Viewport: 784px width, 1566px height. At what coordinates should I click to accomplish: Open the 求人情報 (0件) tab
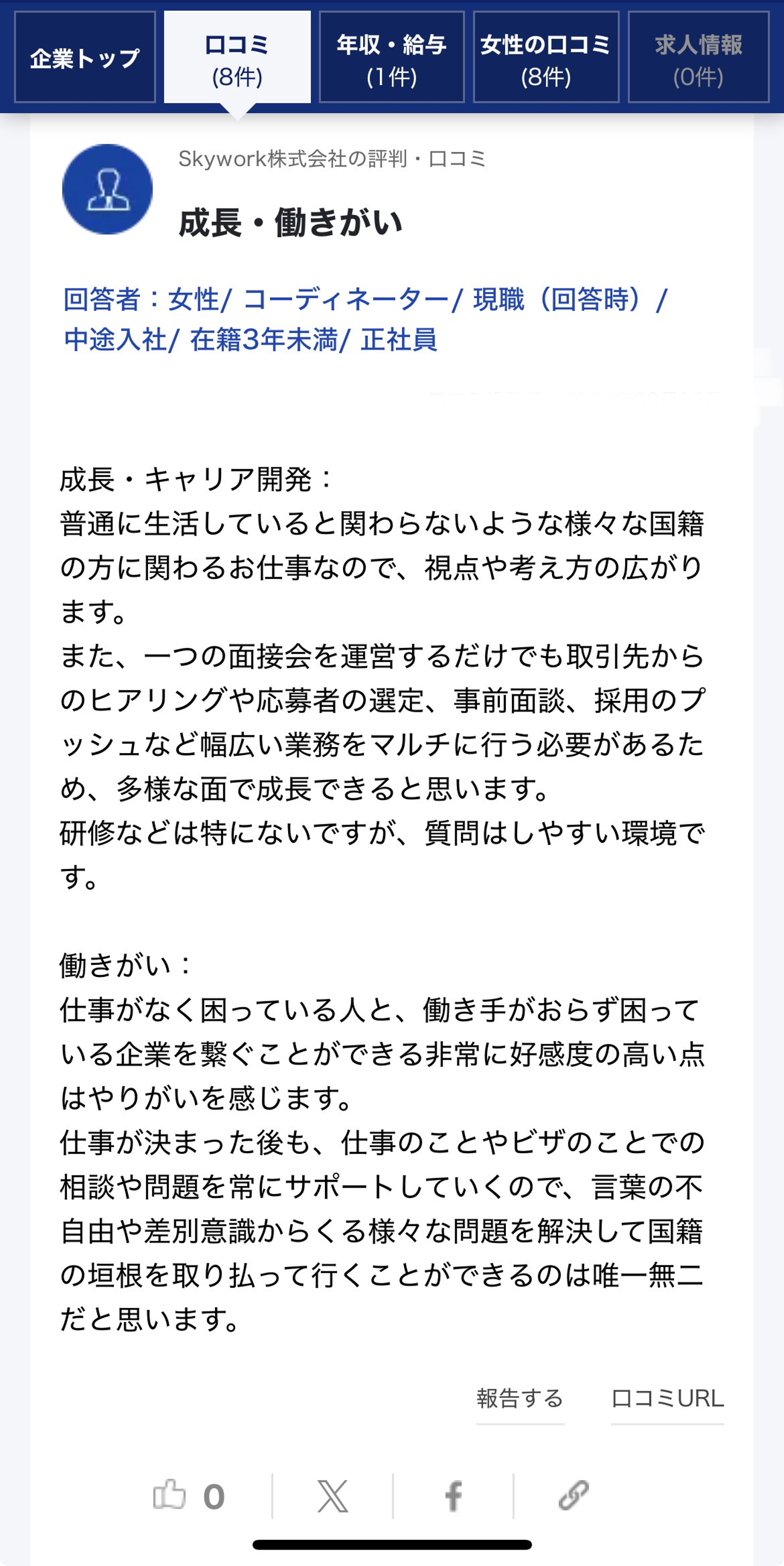pos(699,59)
